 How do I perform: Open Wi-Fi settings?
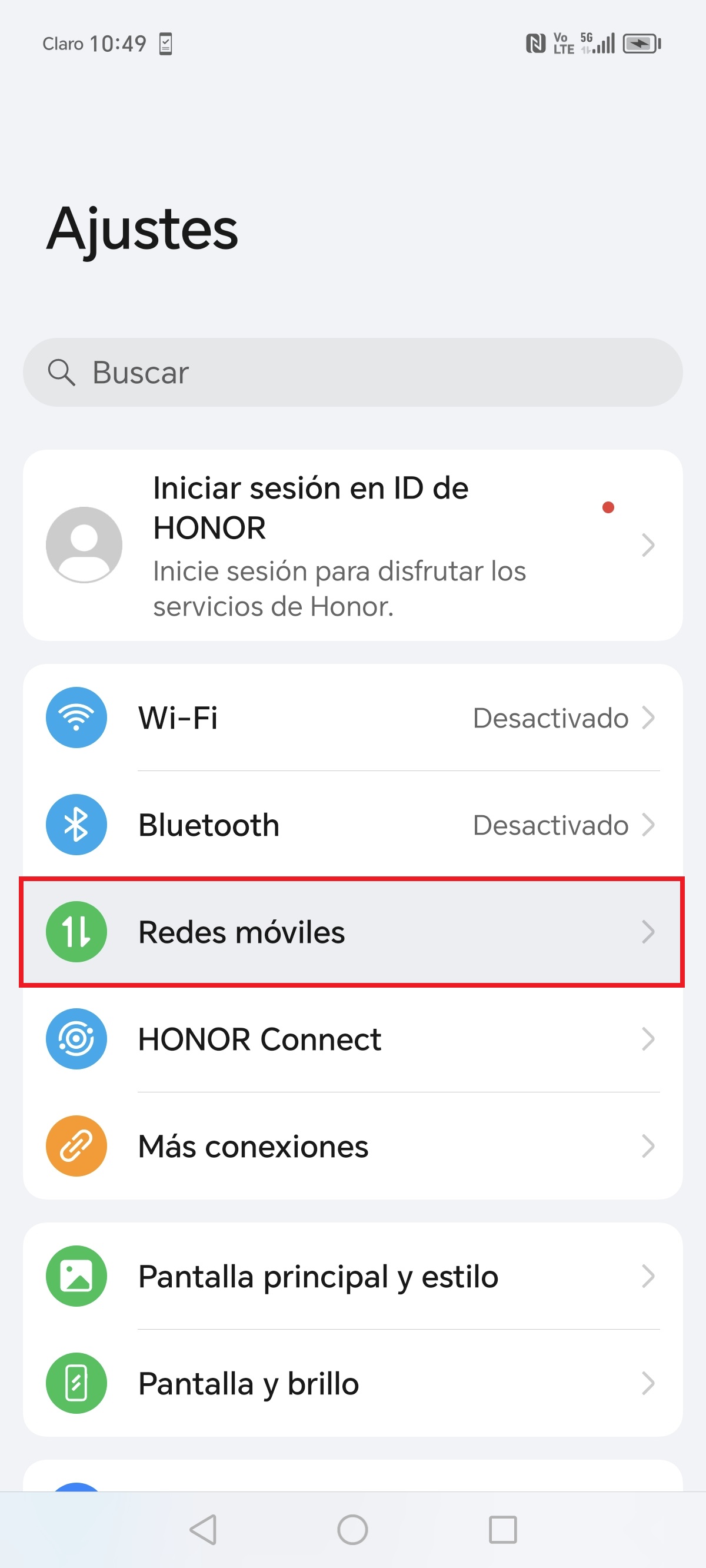[353, 717]
